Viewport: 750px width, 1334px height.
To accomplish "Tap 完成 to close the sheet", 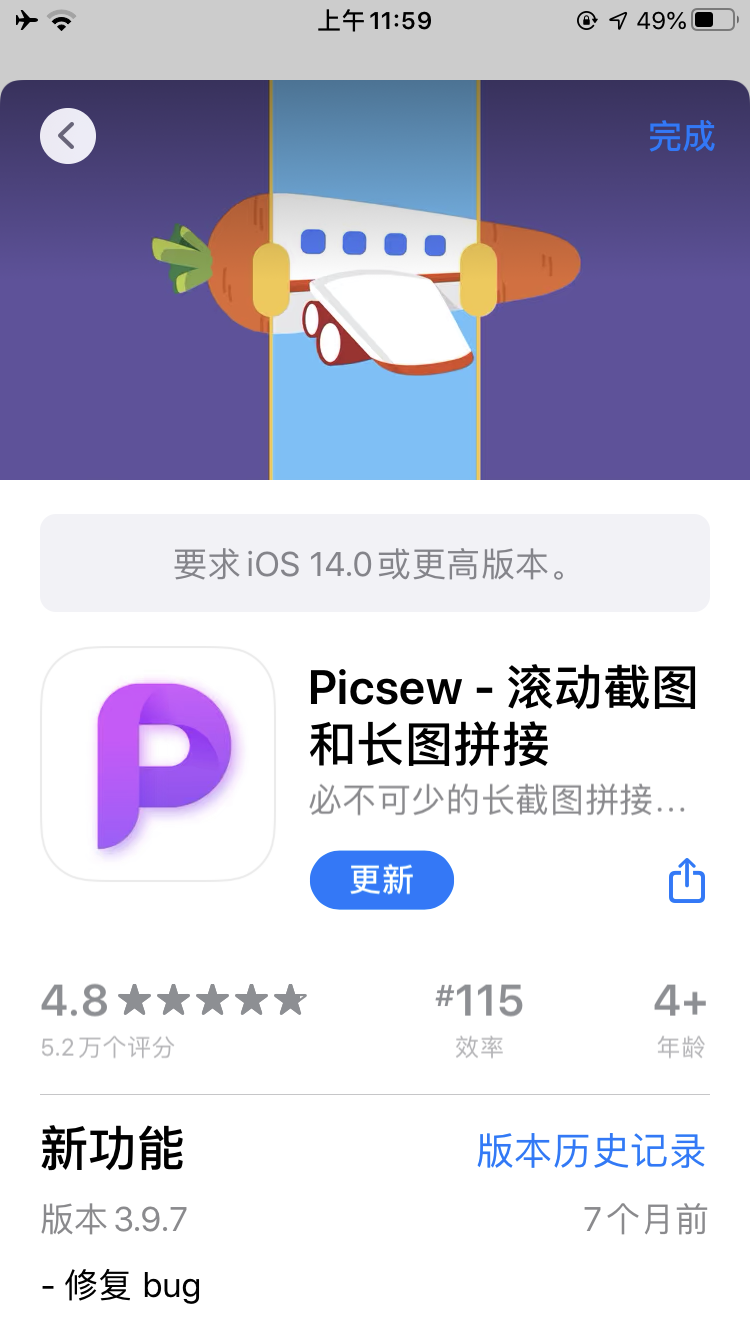I will 681,137.
